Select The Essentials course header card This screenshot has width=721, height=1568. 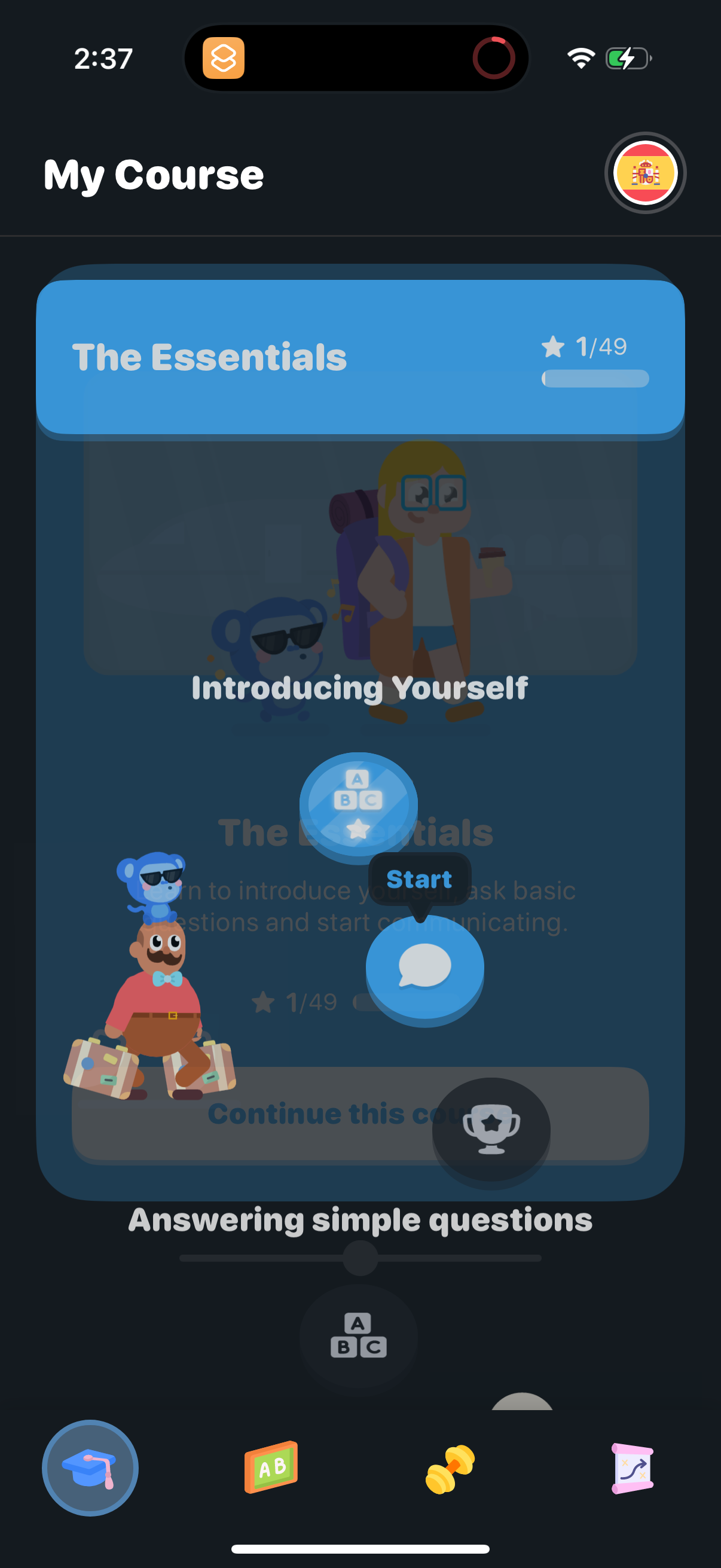(x=360, y=356)
